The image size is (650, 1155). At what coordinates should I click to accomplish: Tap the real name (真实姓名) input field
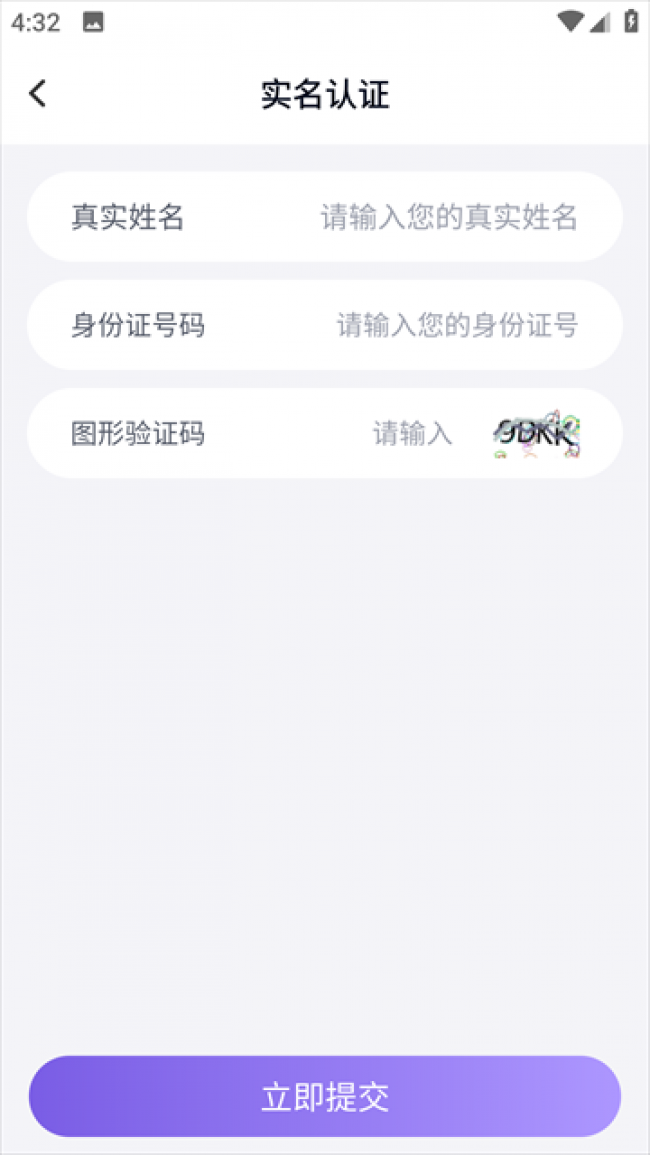(x=448, y=217)
